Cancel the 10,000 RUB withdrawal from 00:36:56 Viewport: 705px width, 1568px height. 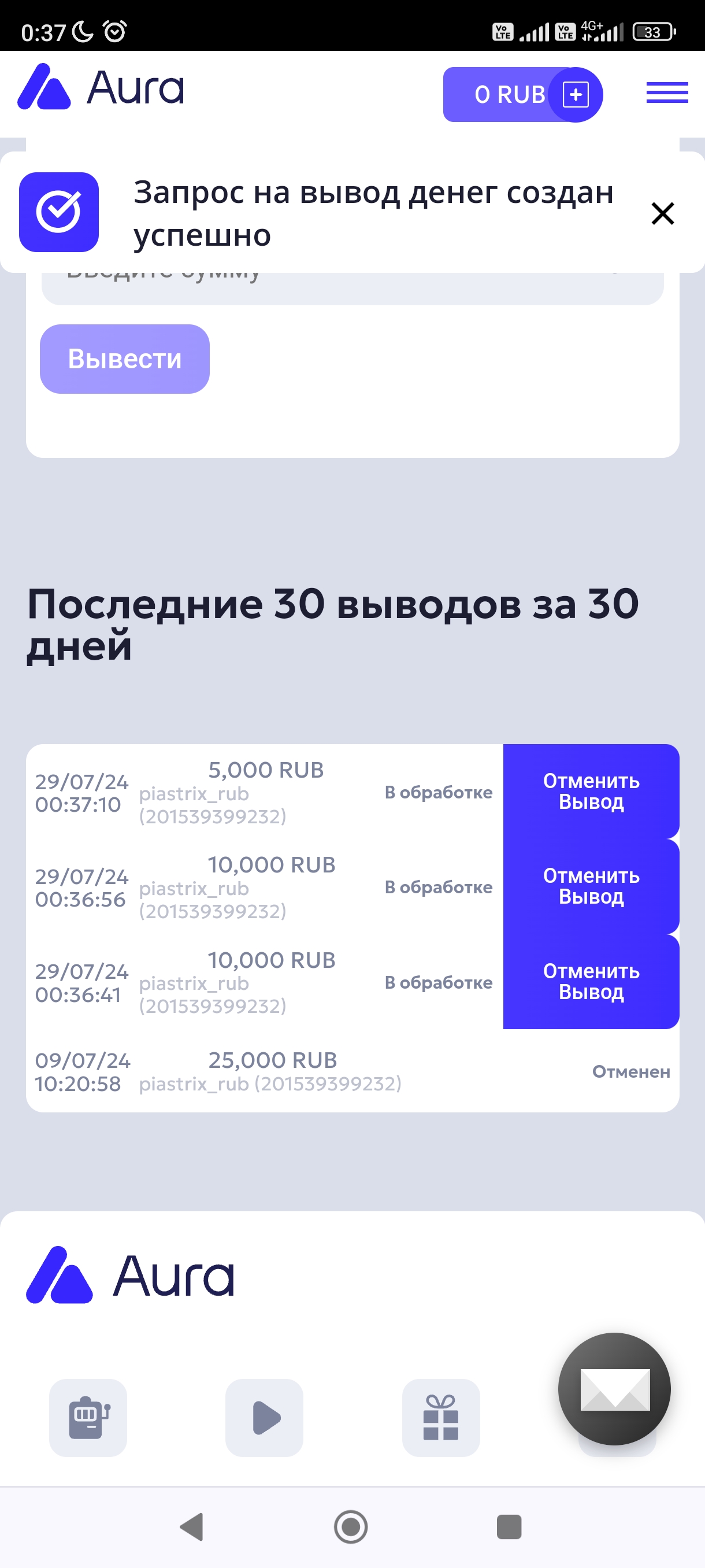click(x=591, y=886)
